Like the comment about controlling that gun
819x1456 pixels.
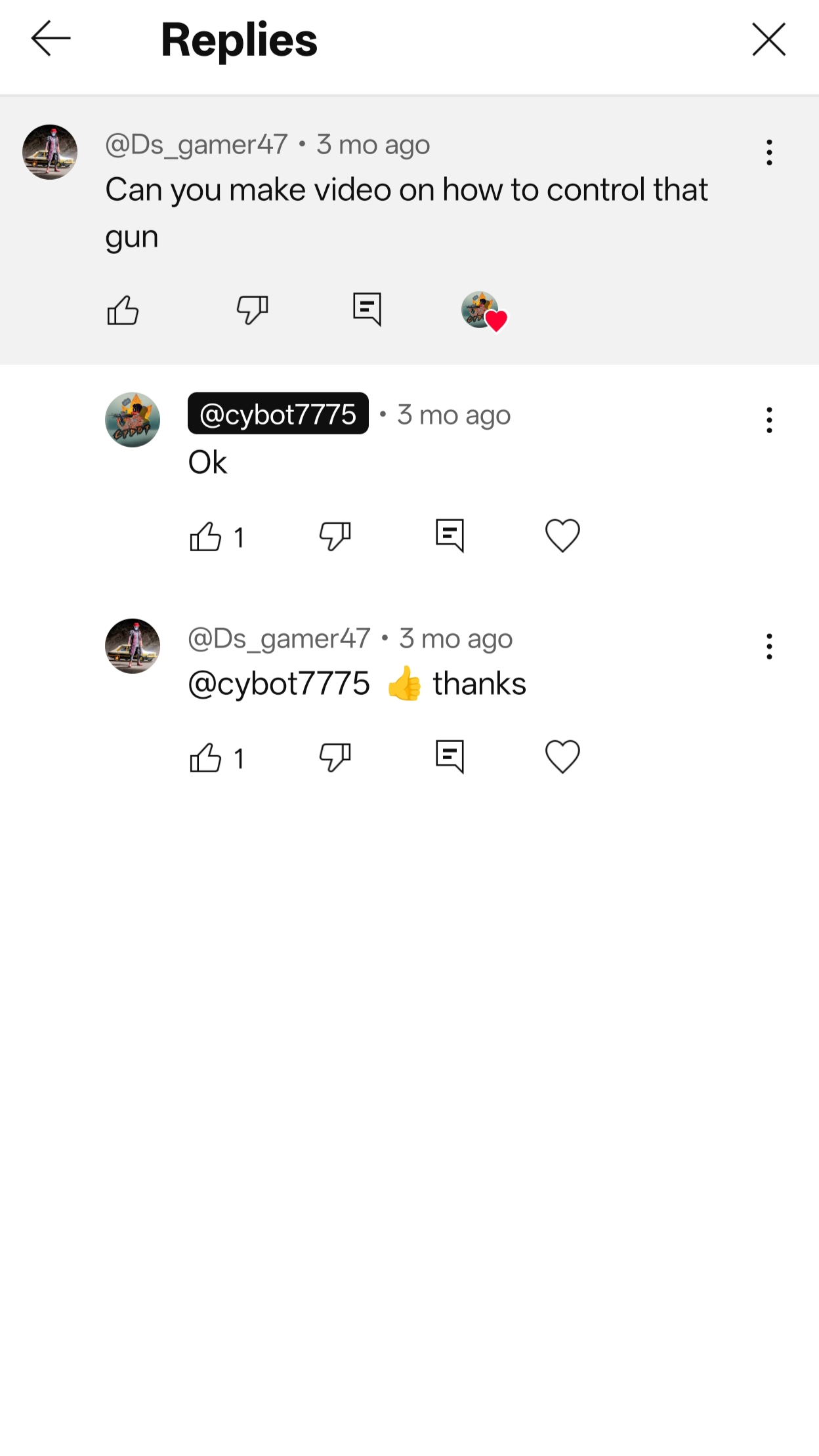pyautogui.click(x=123, y=310)
